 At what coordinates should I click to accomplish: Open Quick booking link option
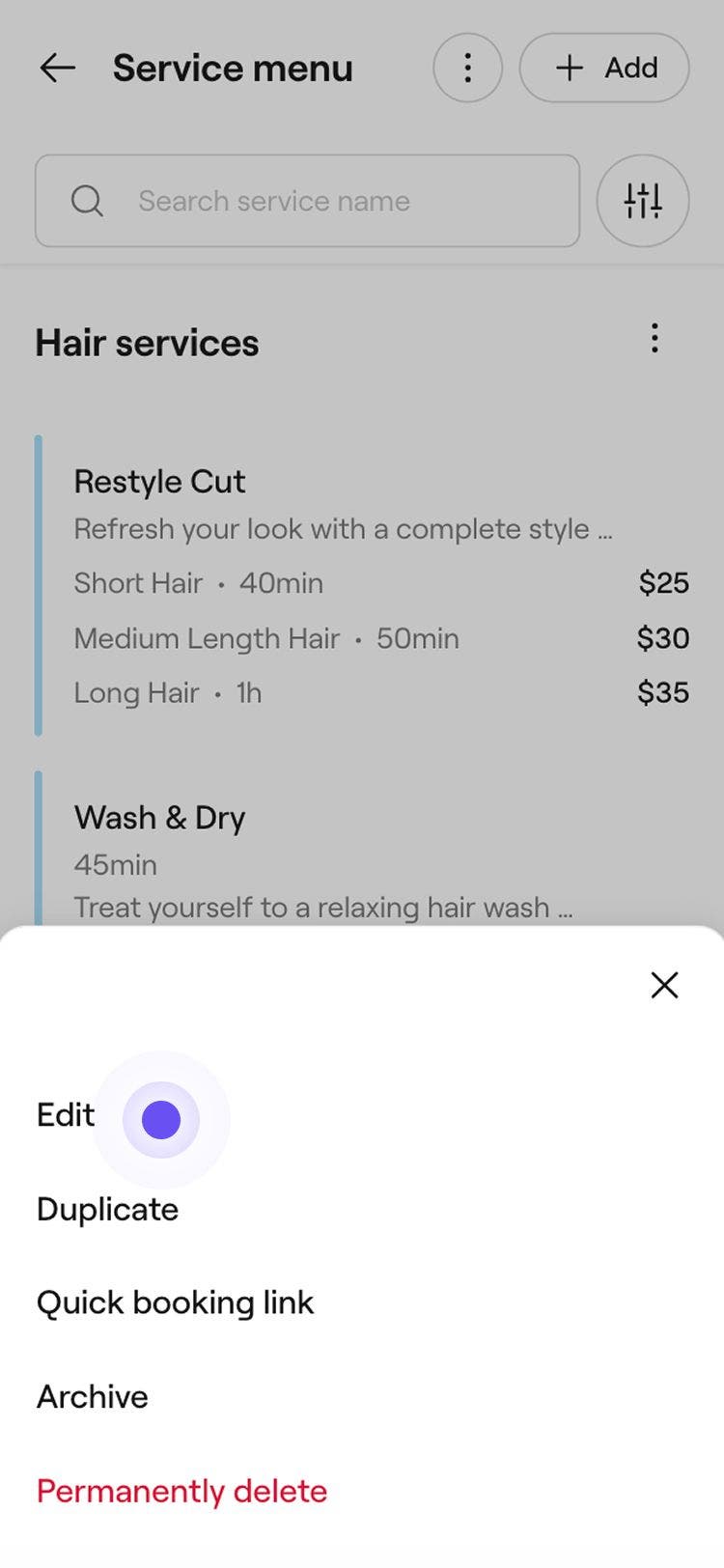point(175,1303)
